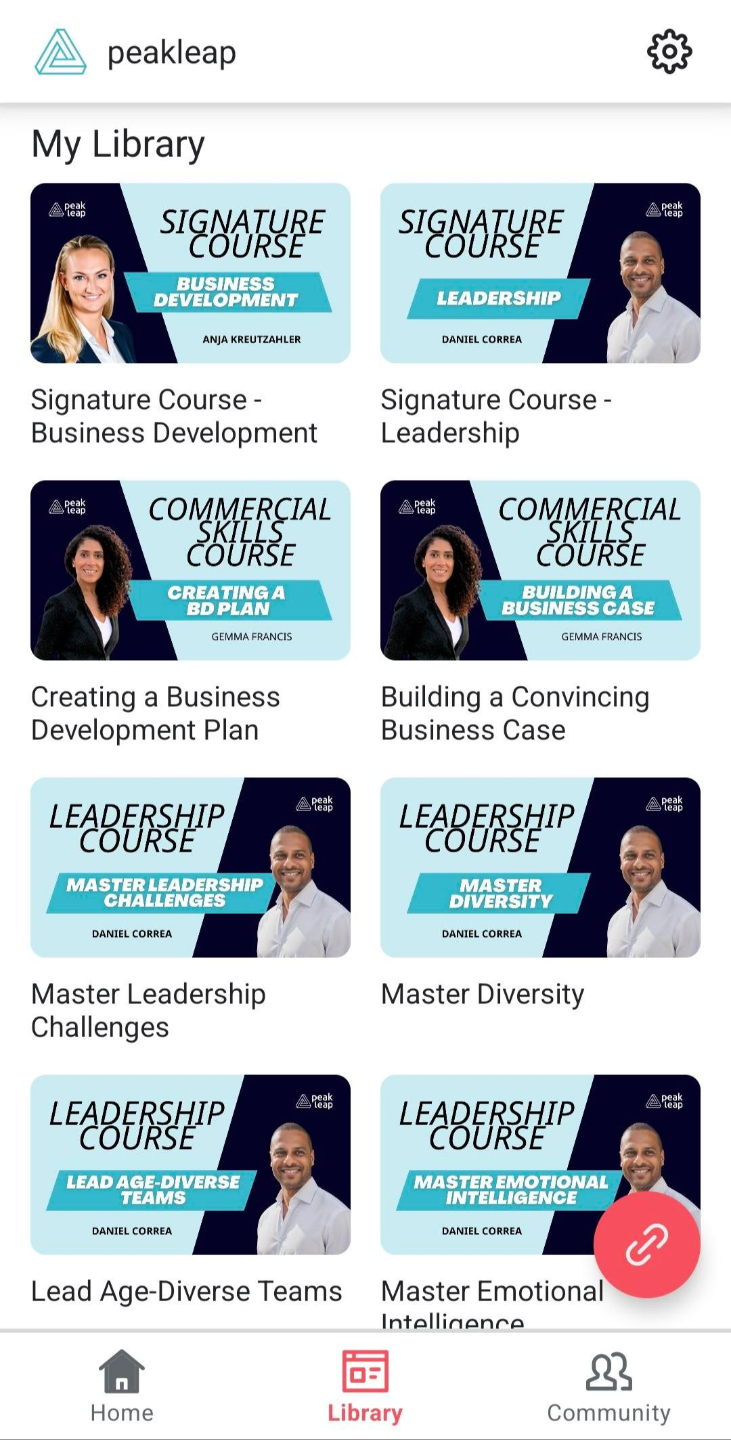Open the Master Leadership Challenges course
The height and width of the screenshot is (1440, 731).
[190, 867]
